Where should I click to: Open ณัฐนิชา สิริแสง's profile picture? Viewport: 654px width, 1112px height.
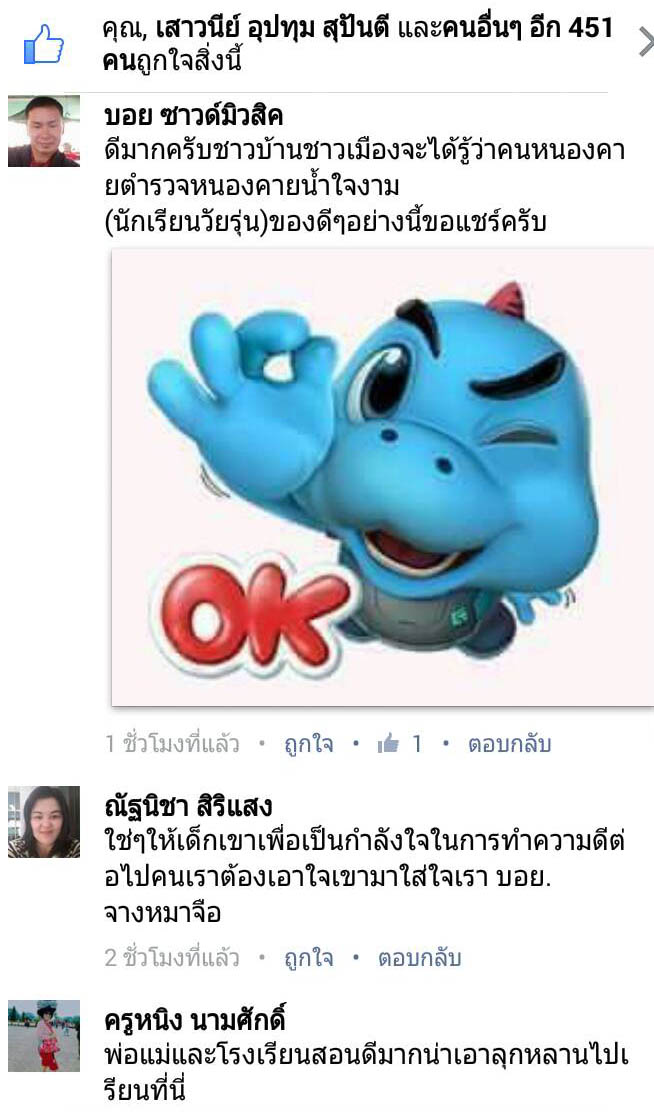coord(44,822)
